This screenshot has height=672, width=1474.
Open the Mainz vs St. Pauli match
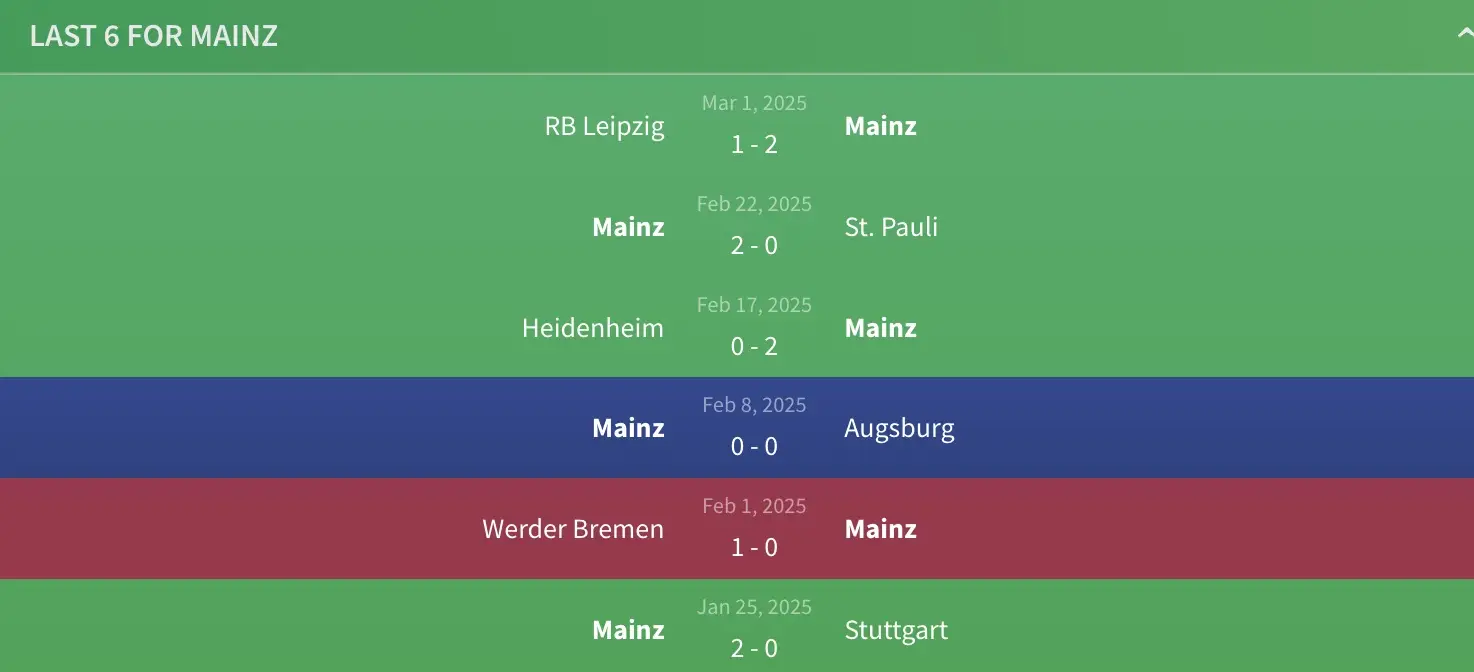click(x=754, y=227)
